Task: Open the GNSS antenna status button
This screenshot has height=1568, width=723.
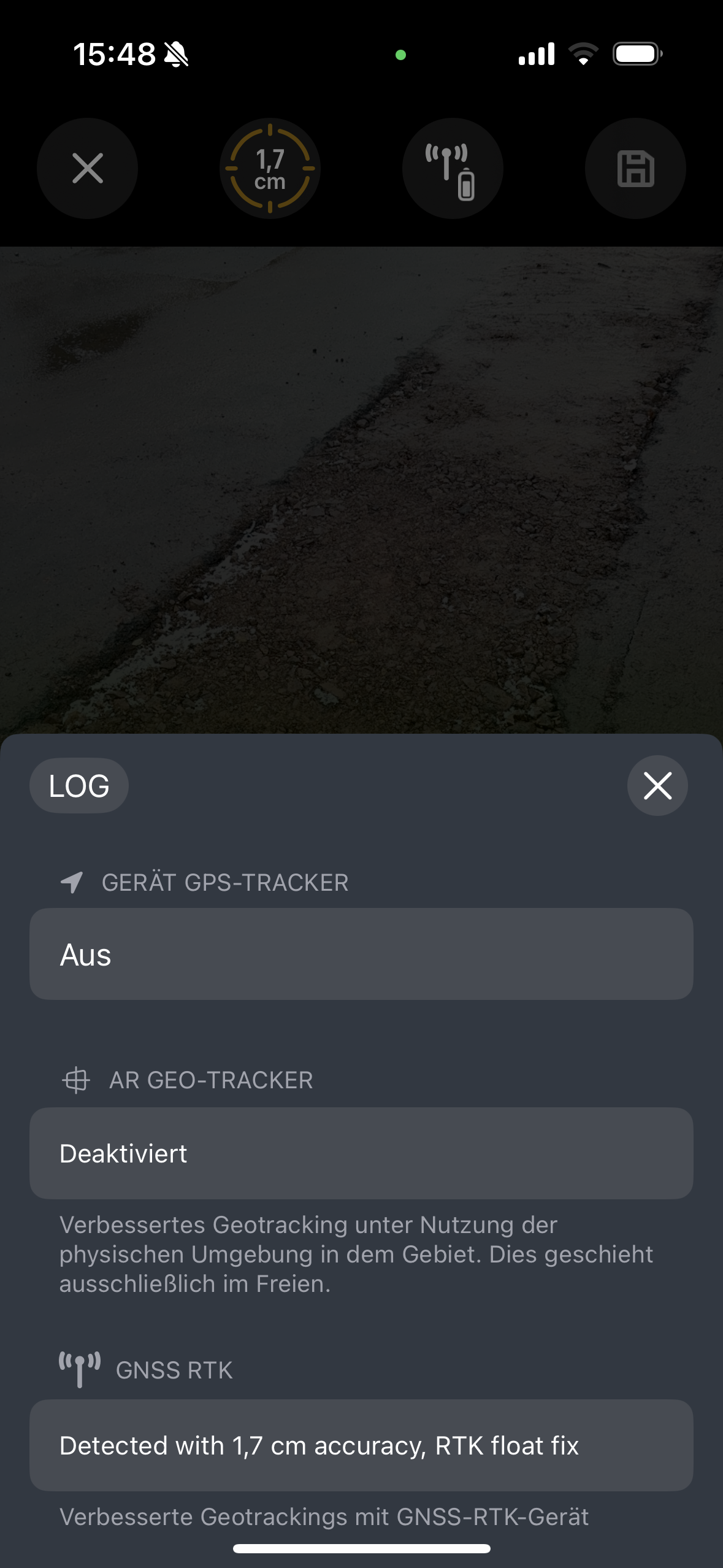Action: 453,169
